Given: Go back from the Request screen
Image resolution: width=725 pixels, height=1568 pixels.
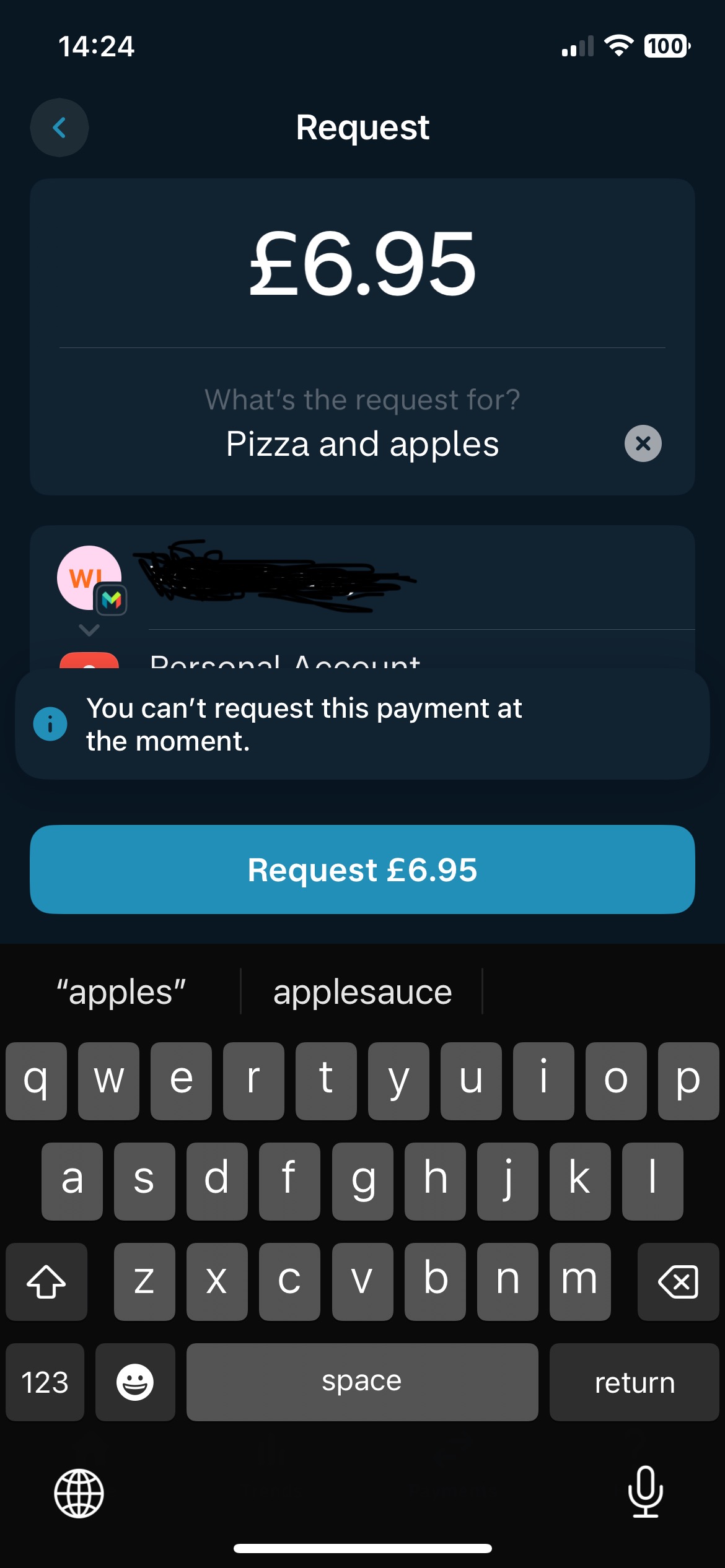Looking at the screenshot, I should click(59, 128).
